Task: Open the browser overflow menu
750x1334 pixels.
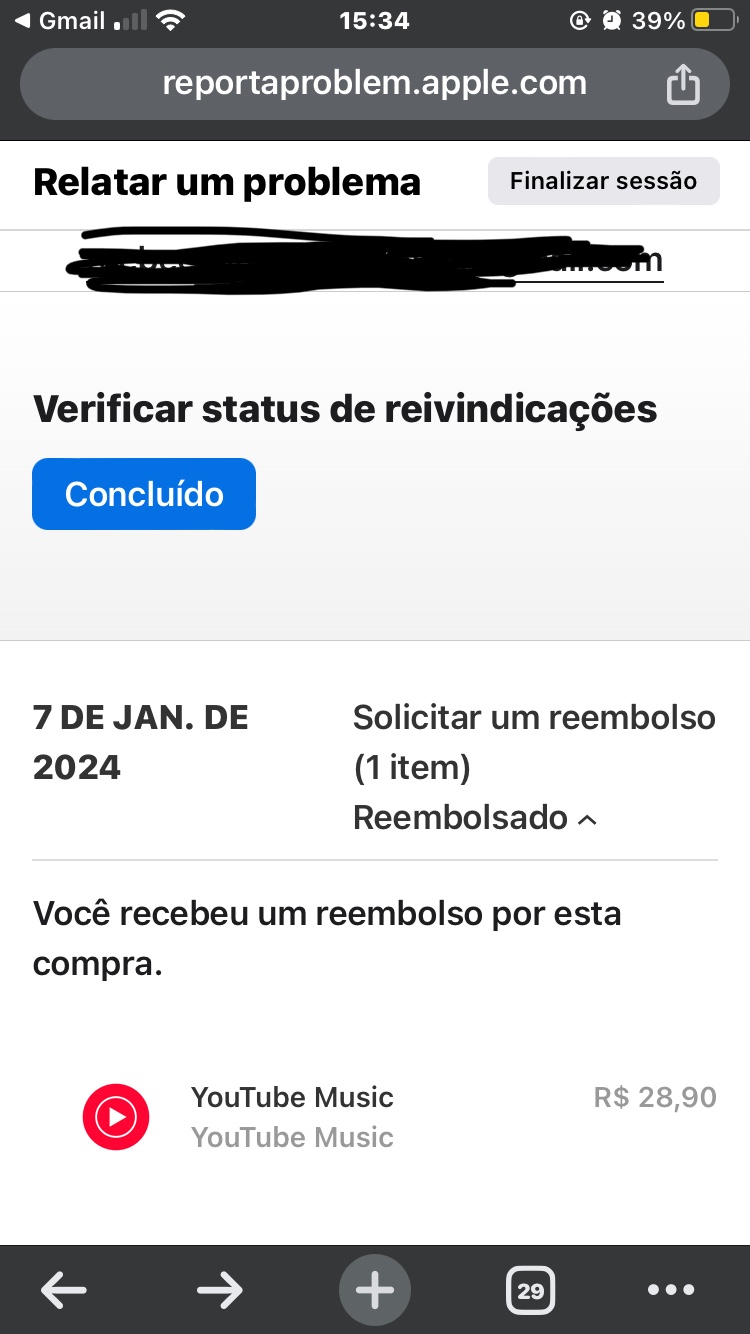Action: click(x=671, y=1290)
